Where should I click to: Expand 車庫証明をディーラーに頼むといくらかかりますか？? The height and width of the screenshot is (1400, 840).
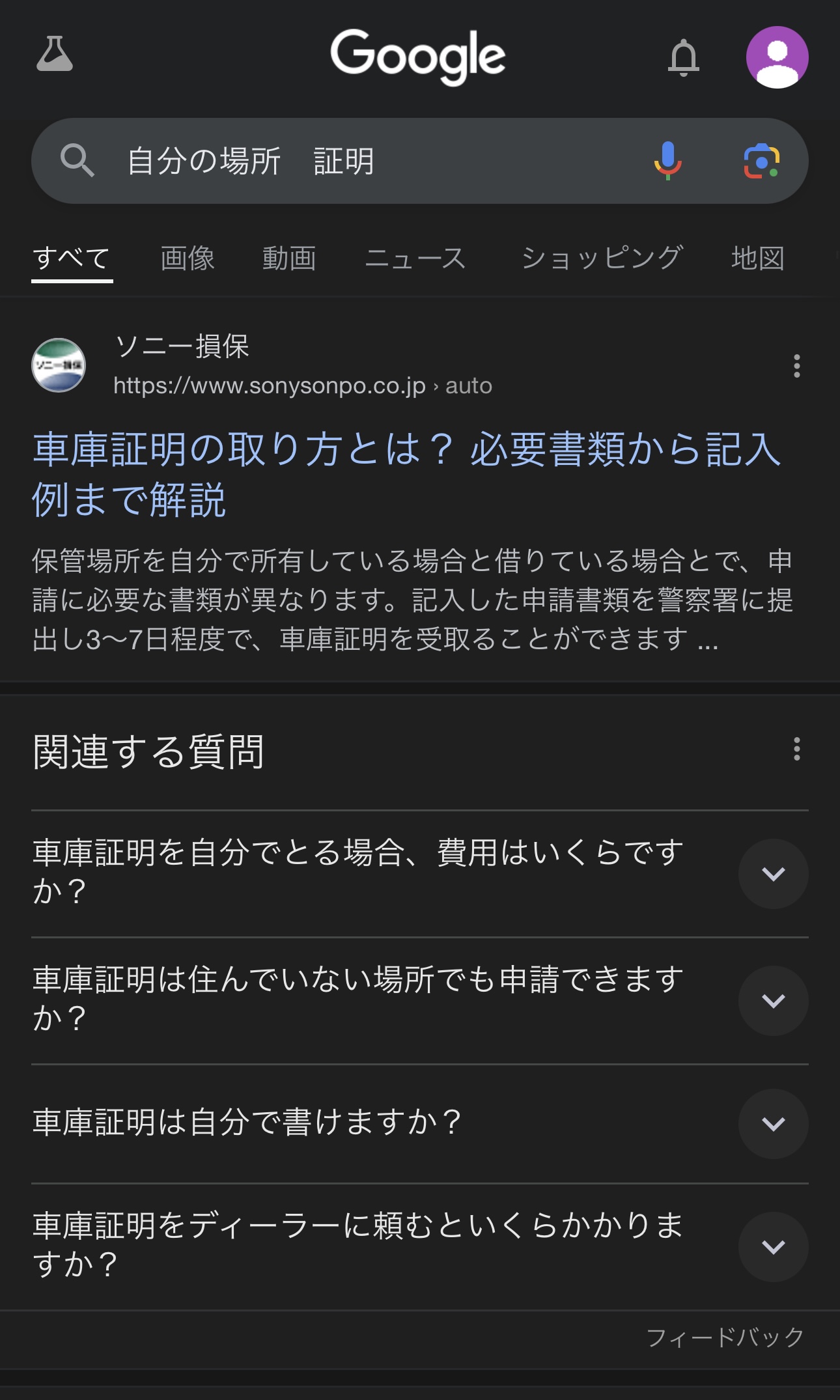773,1247
